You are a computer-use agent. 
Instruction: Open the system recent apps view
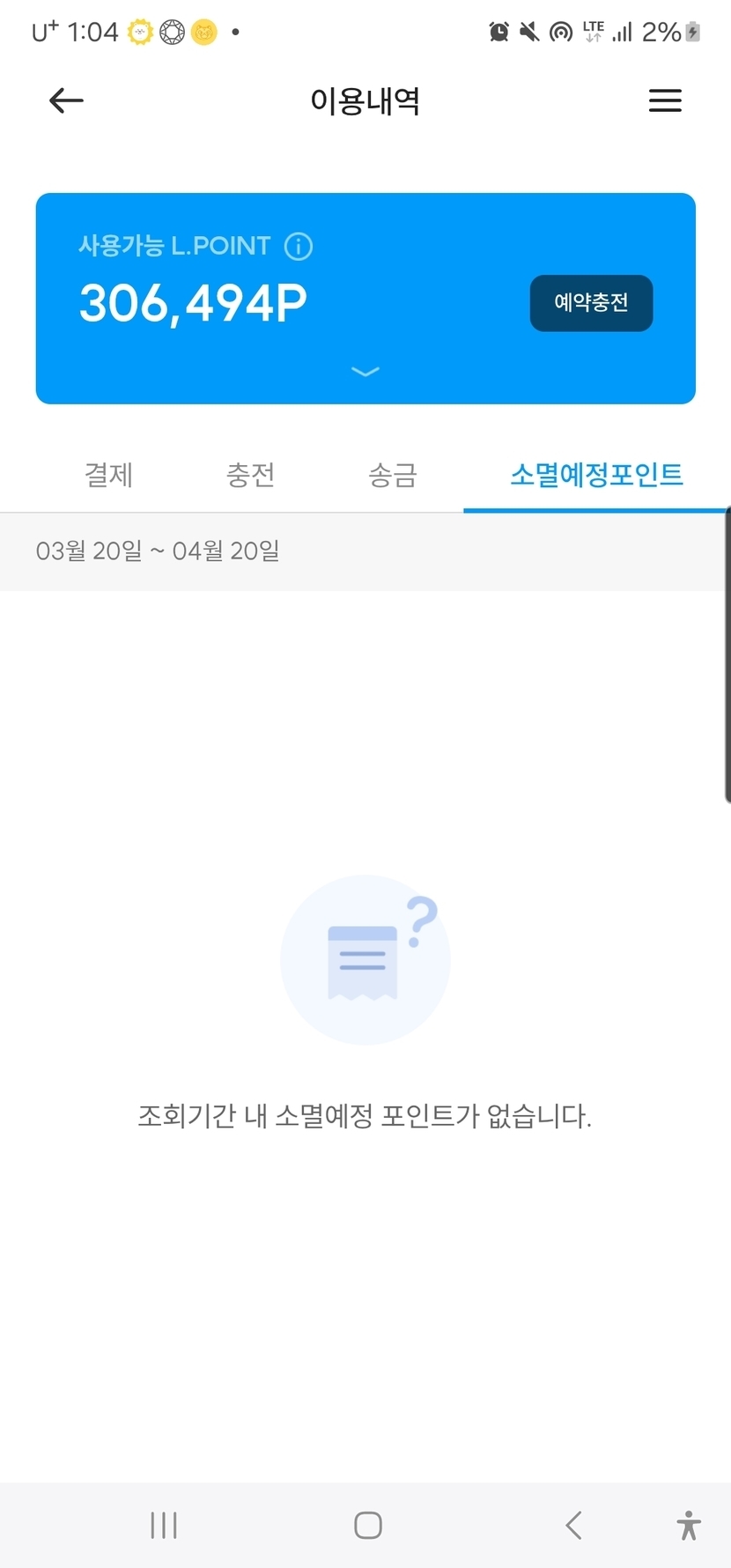pos(164,1525)
